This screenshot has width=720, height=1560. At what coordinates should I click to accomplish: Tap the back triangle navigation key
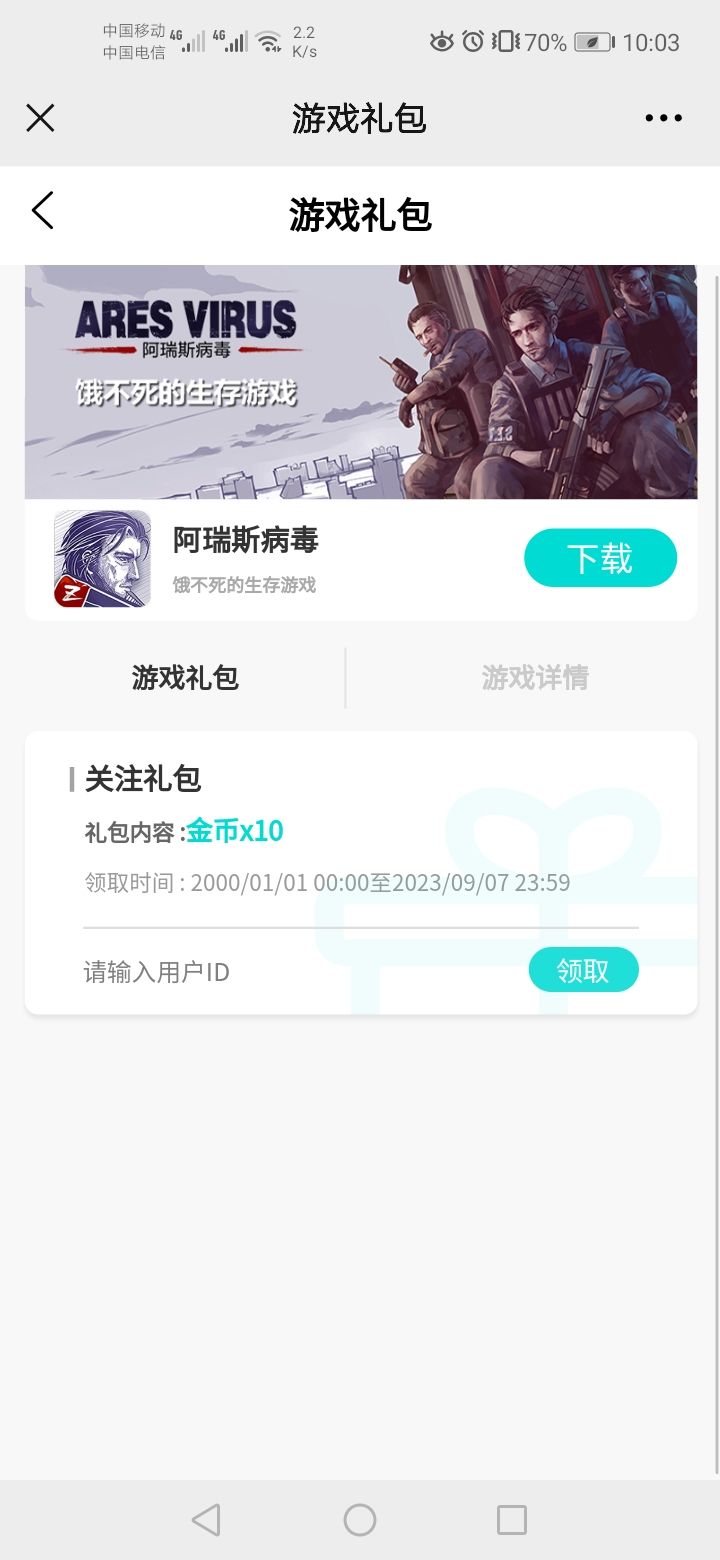[205, 1519]
